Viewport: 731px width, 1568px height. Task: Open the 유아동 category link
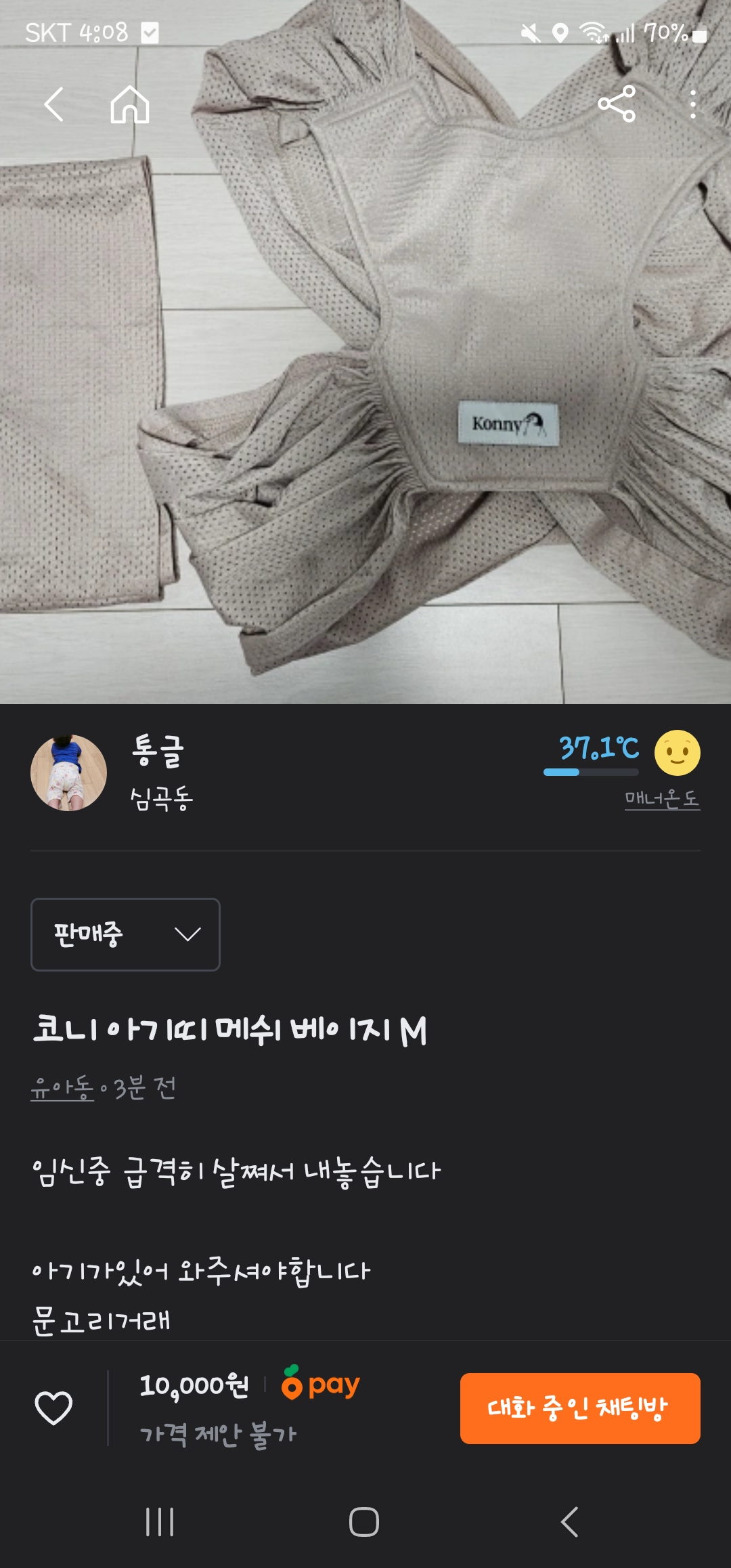62,1088
